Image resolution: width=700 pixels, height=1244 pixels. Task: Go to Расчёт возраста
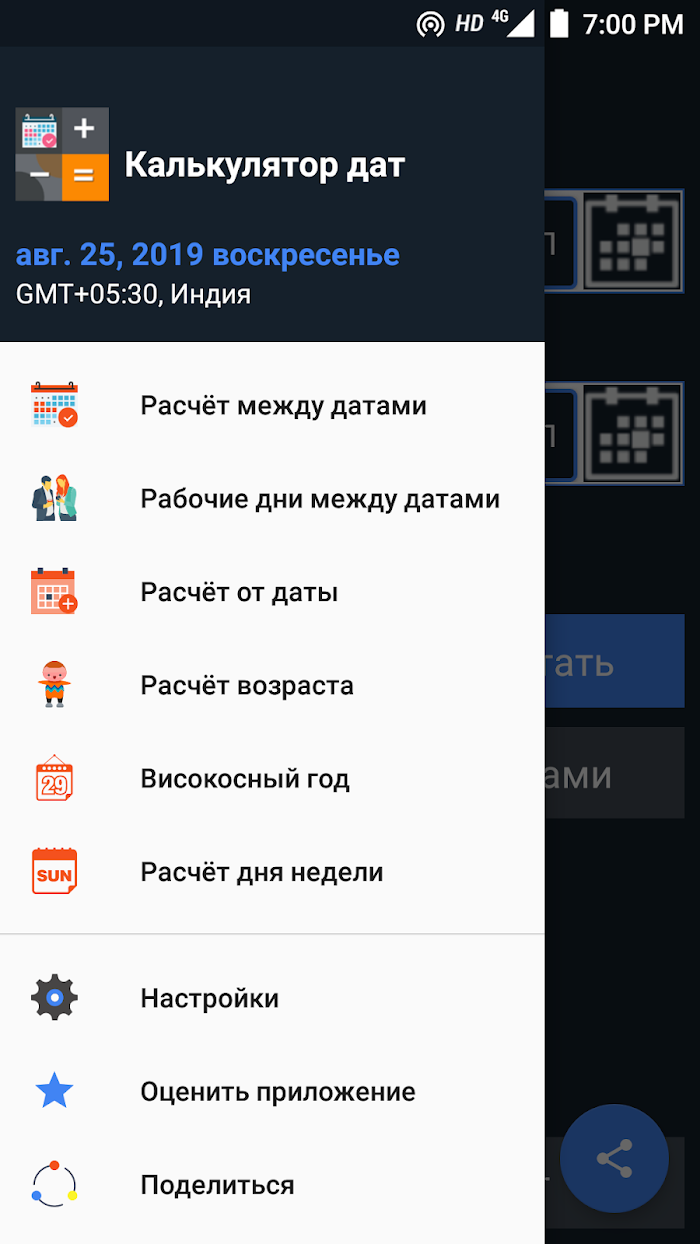click(x=247, y=686)
